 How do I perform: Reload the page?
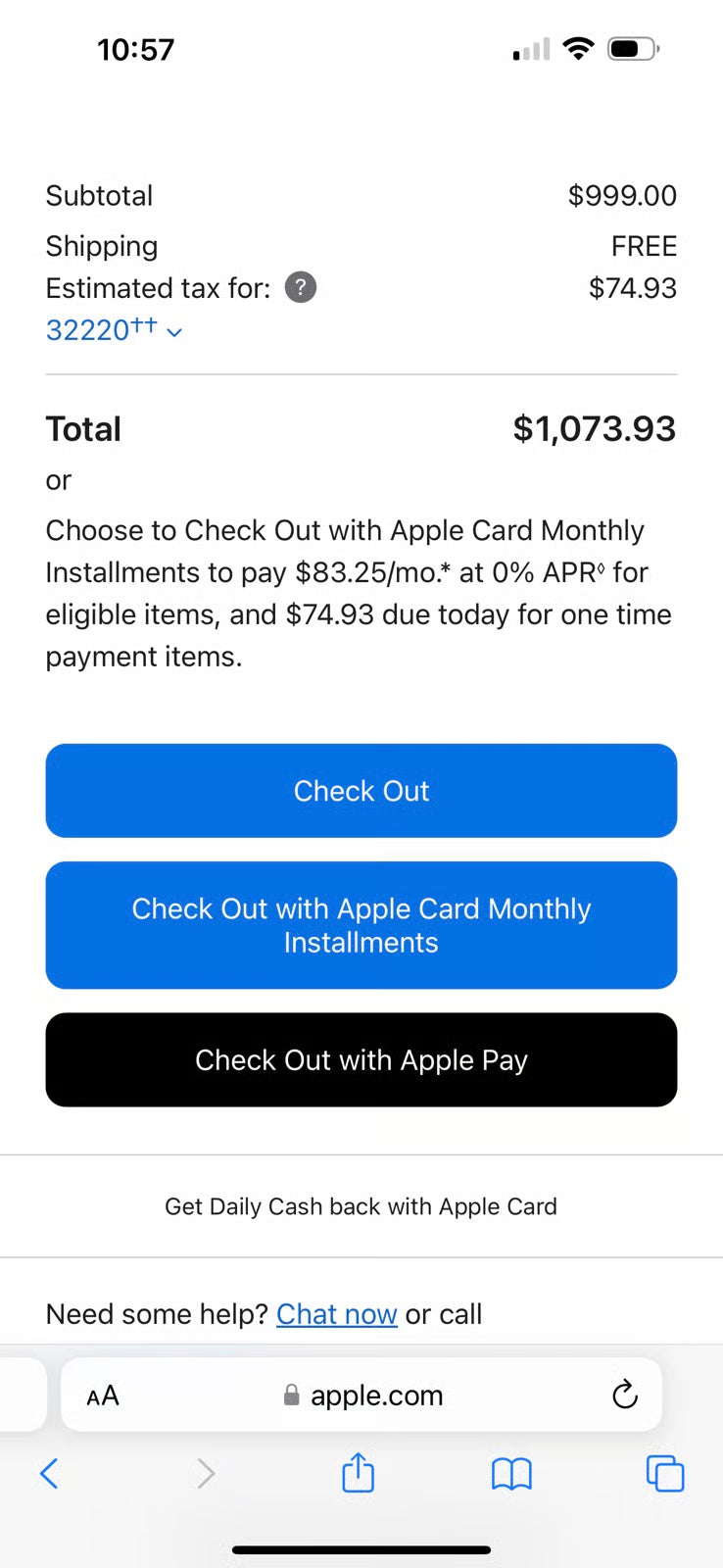click(624, 1395)
